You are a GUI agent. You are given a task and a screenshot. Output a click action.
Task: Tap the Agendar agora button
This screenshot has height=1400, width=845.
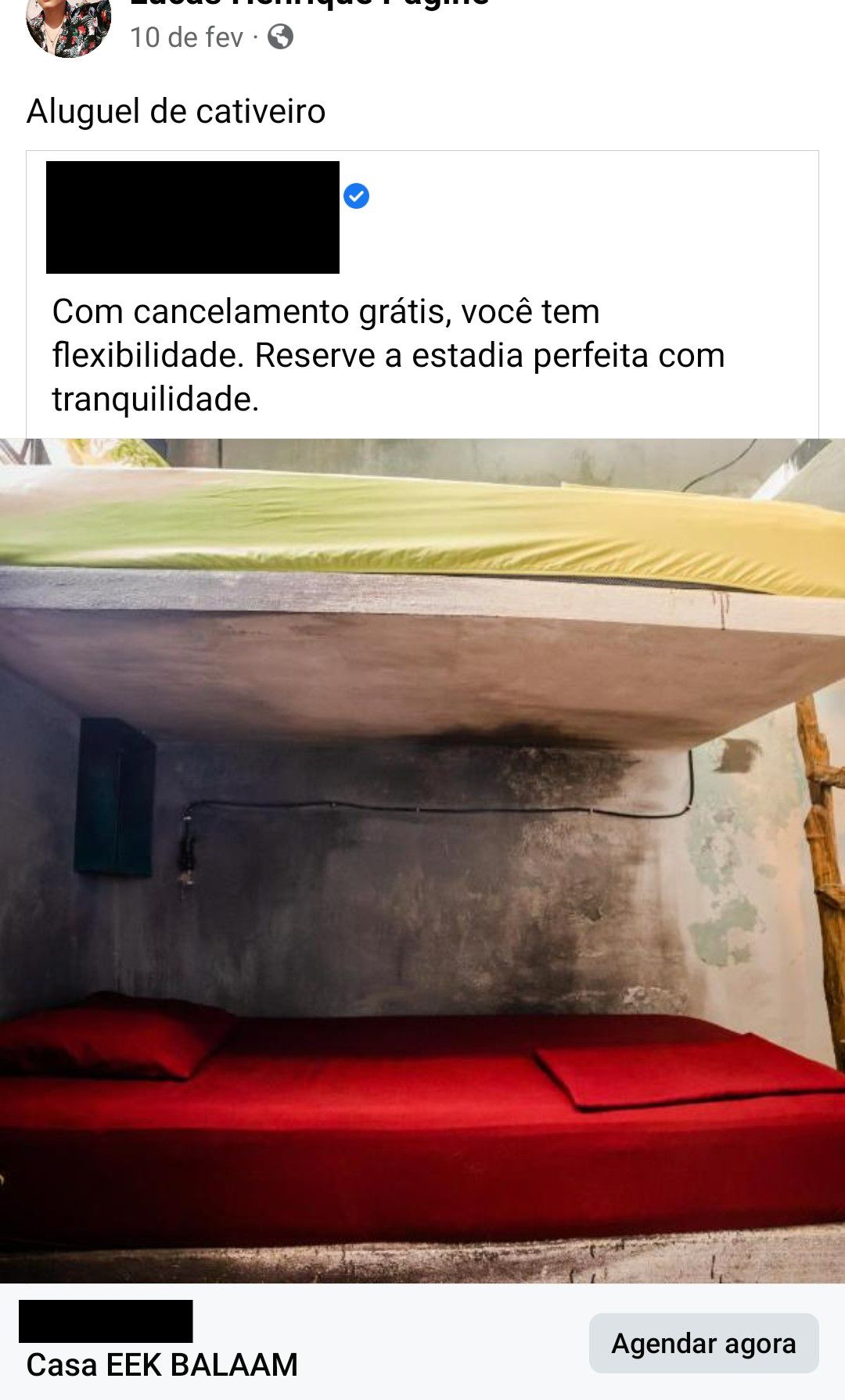703,1343
